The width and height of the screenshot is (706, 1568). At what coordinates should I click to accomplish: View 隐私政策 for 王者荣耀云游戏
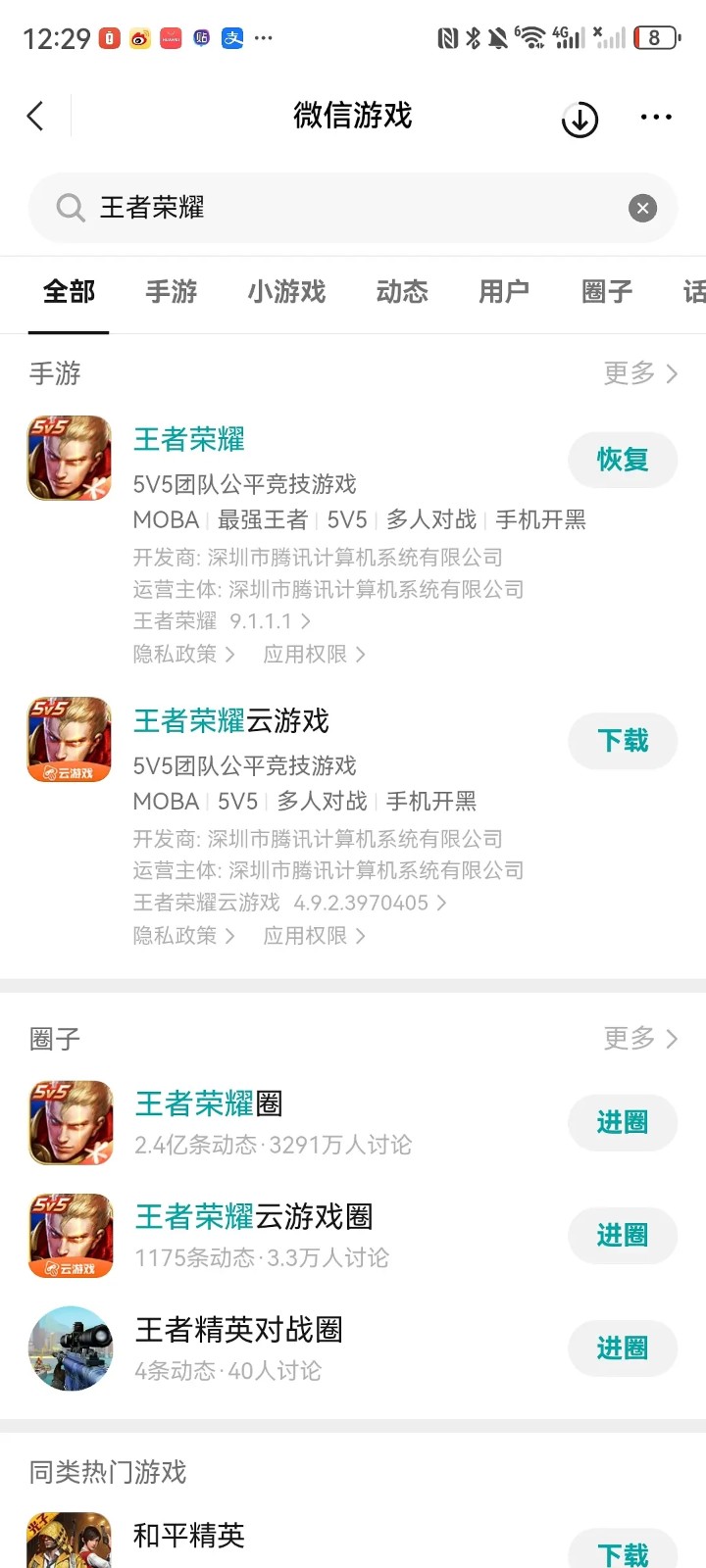tap(184, 936)
